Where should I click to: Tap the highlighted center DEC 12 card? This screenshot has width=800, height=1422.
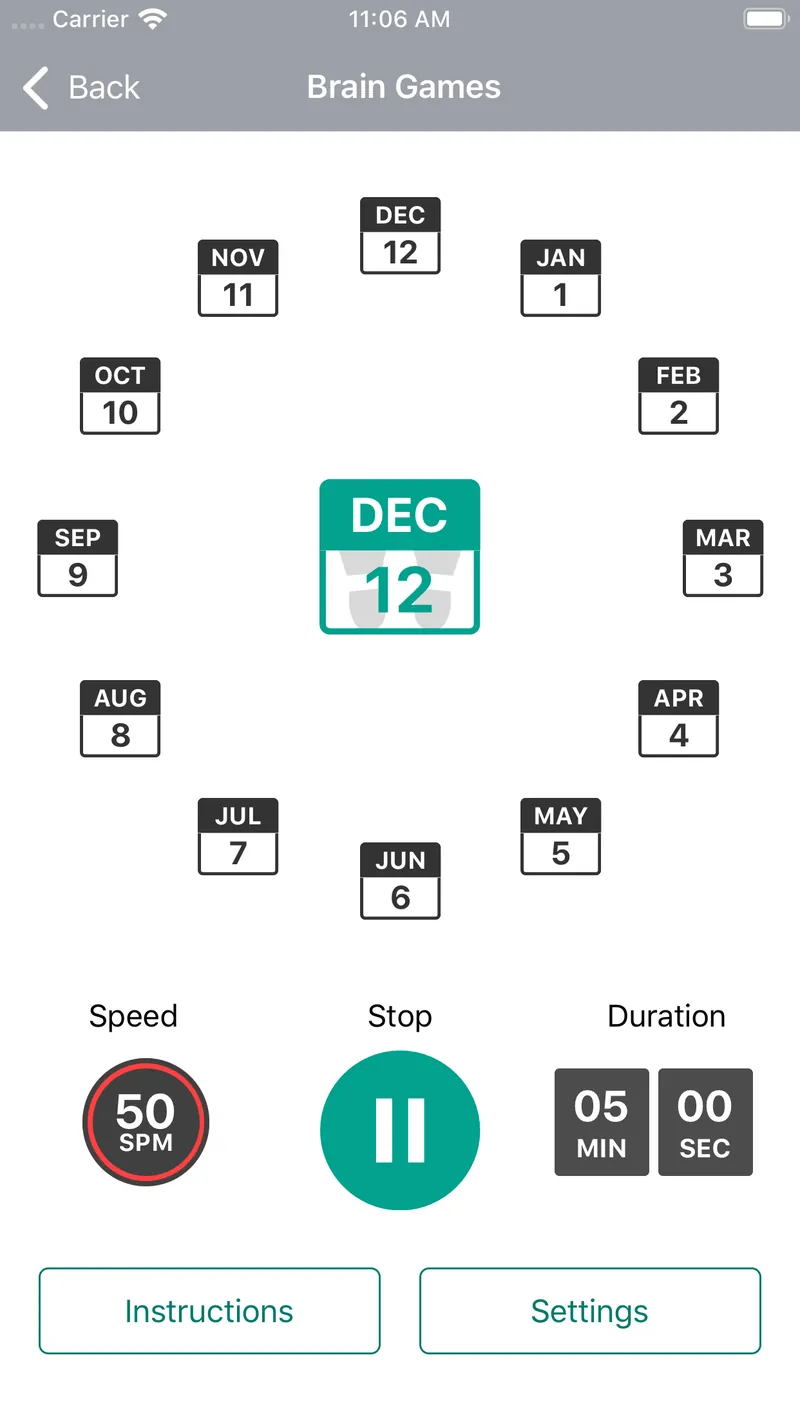point(400,556)
